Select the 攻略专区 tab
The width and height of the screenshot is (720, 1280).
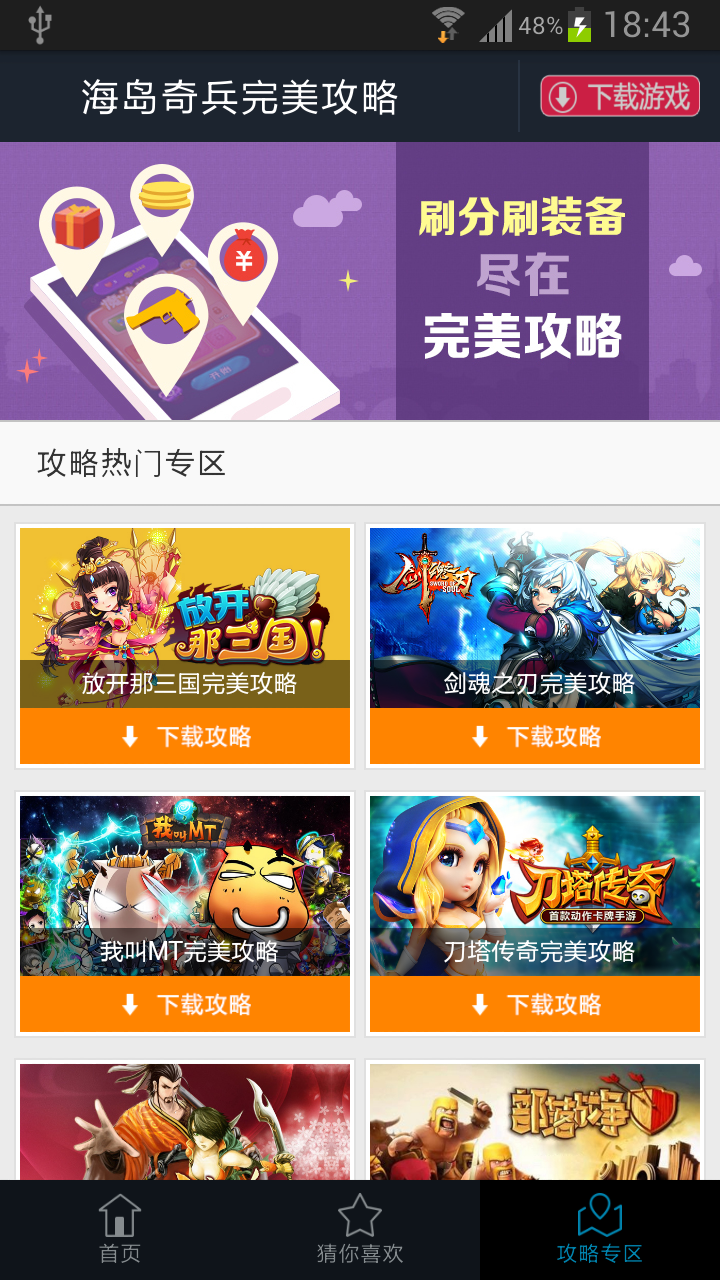(x=600, y=1230)
